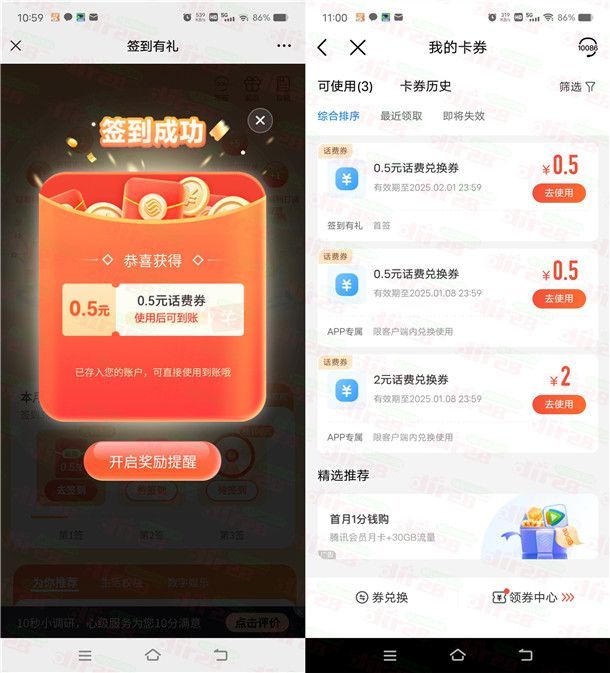Screen dimensions: 610x673
Task: Go to 领券中心
Action: pyautogui.click(x=533, y=597)
